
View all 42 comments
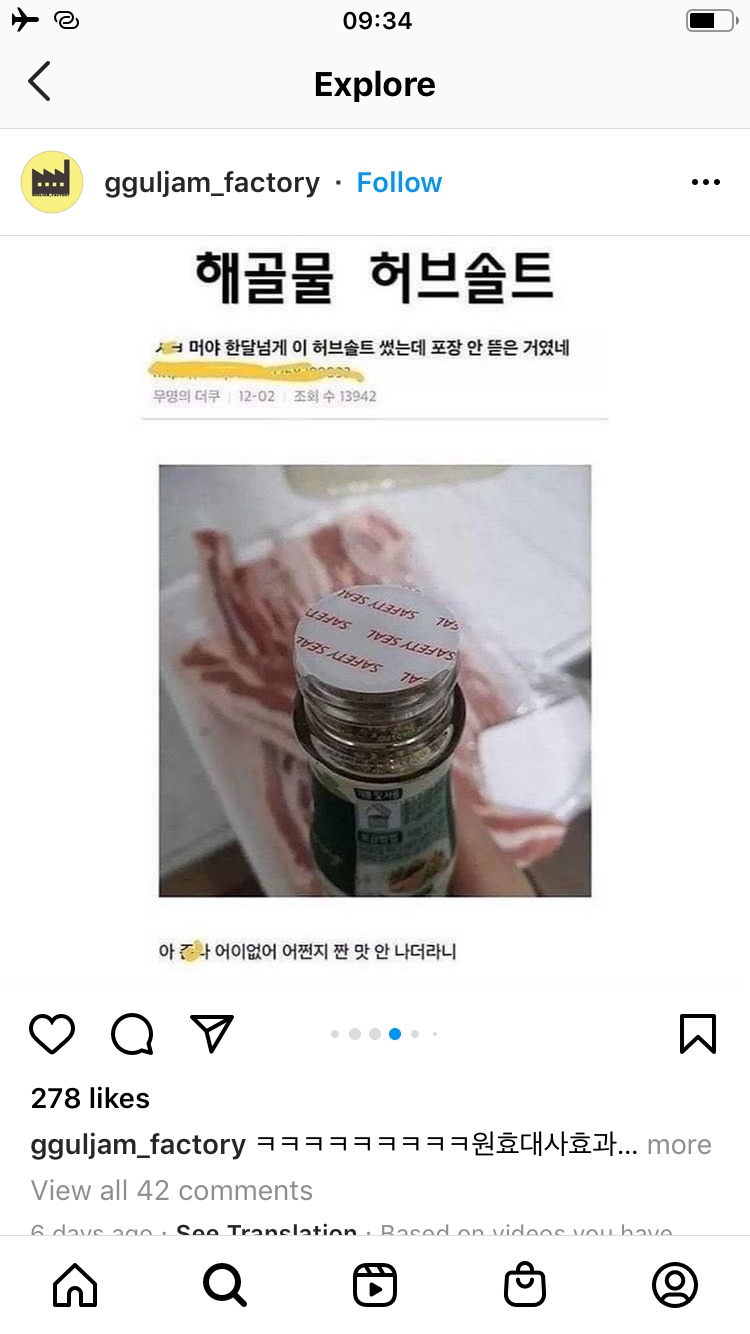click(171, 1190)
